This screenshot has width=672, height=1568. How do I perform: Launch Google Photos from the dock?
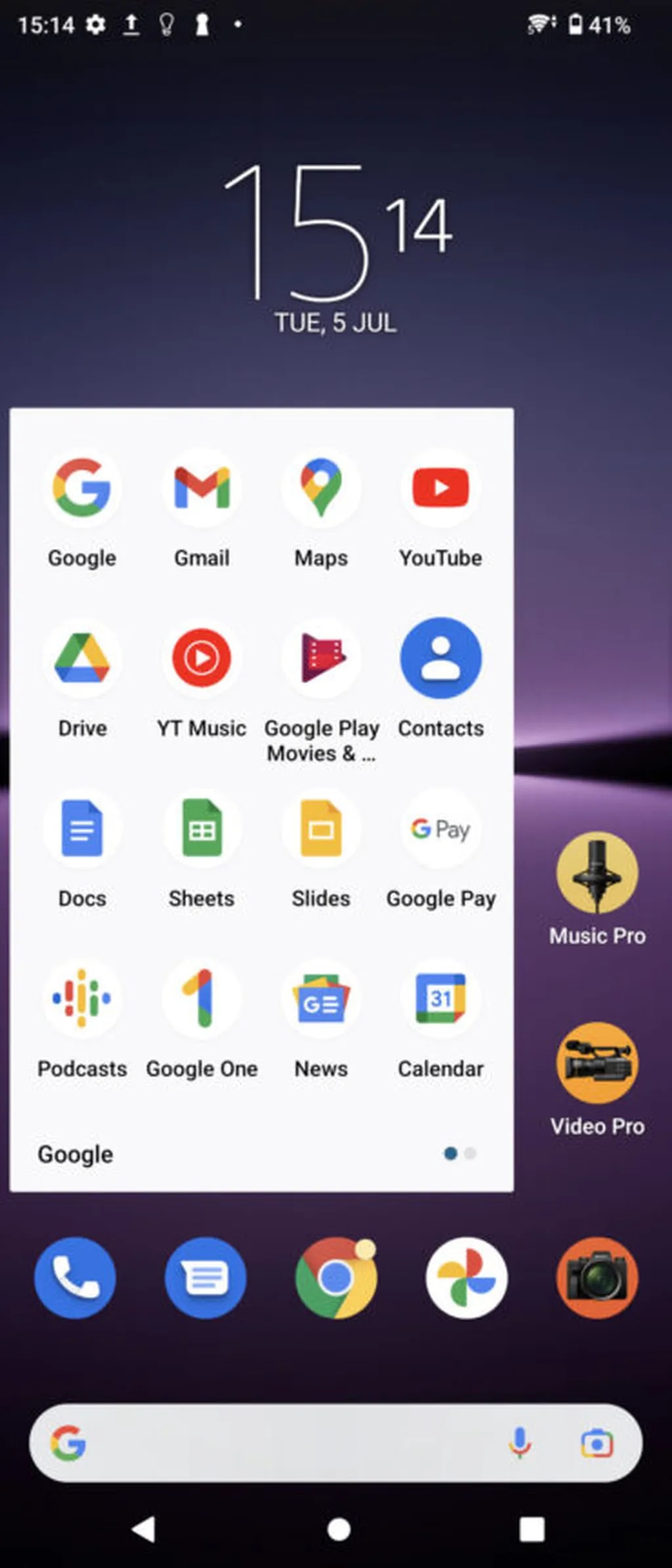[466, 1277]
